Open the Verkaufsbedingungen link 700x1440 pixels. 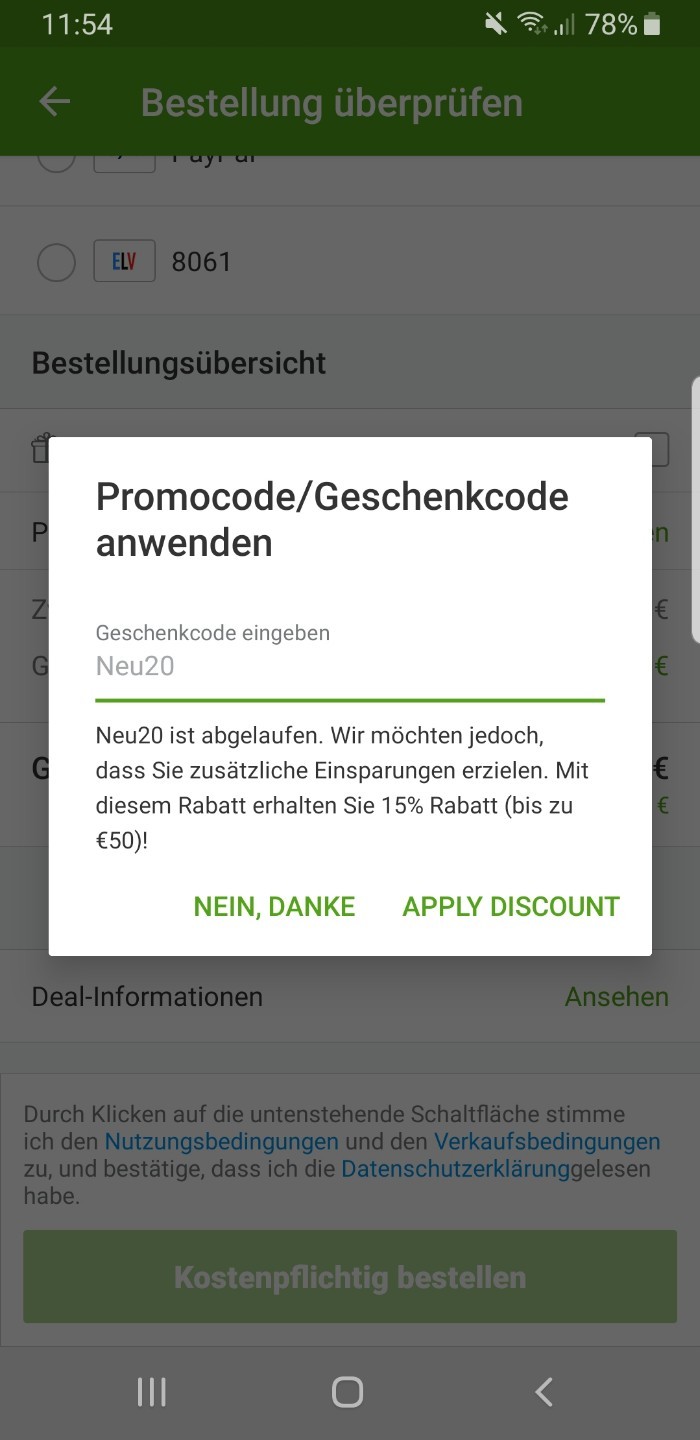coord(546,1141)
